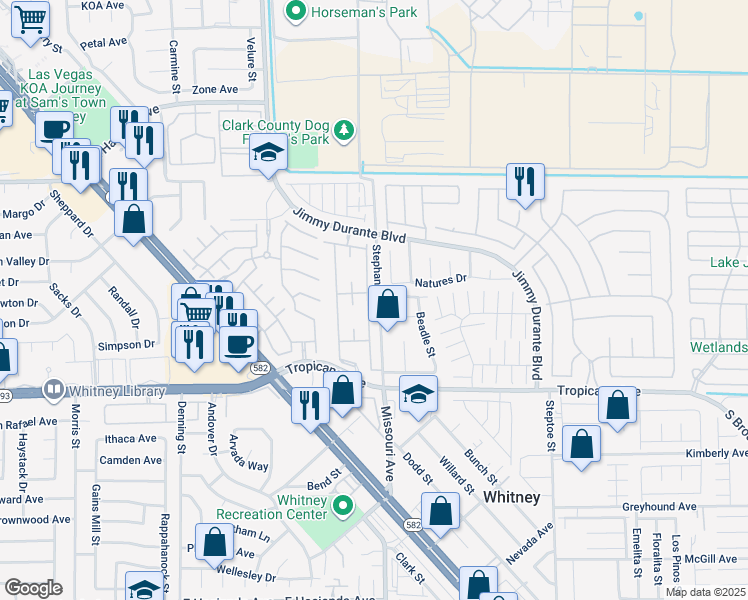Open the Google logo link
The width and height of the screenshot is (748, 600).
pos(33,588)
